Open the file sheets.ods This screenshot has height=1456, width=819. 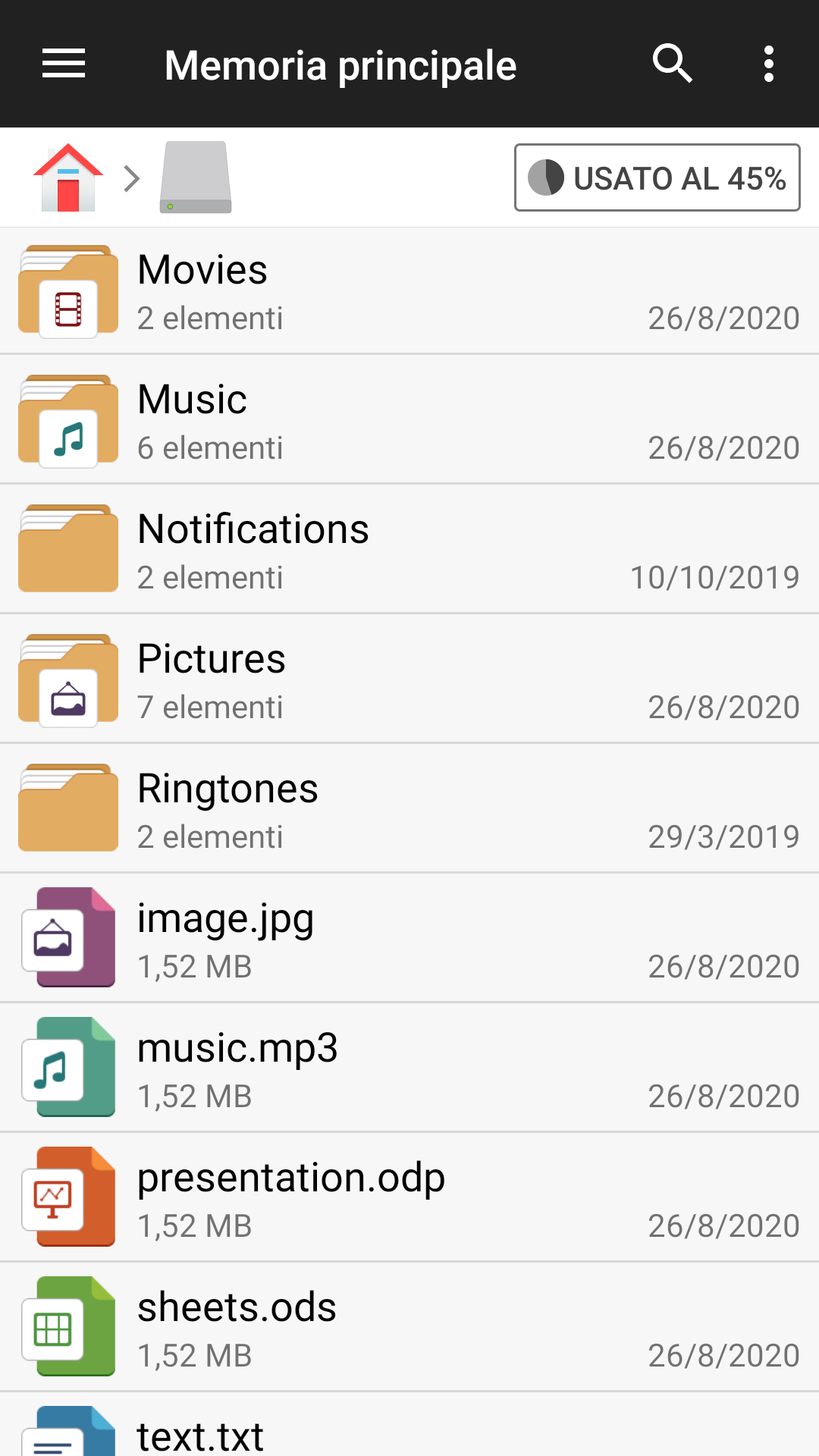click(409, 1327)
